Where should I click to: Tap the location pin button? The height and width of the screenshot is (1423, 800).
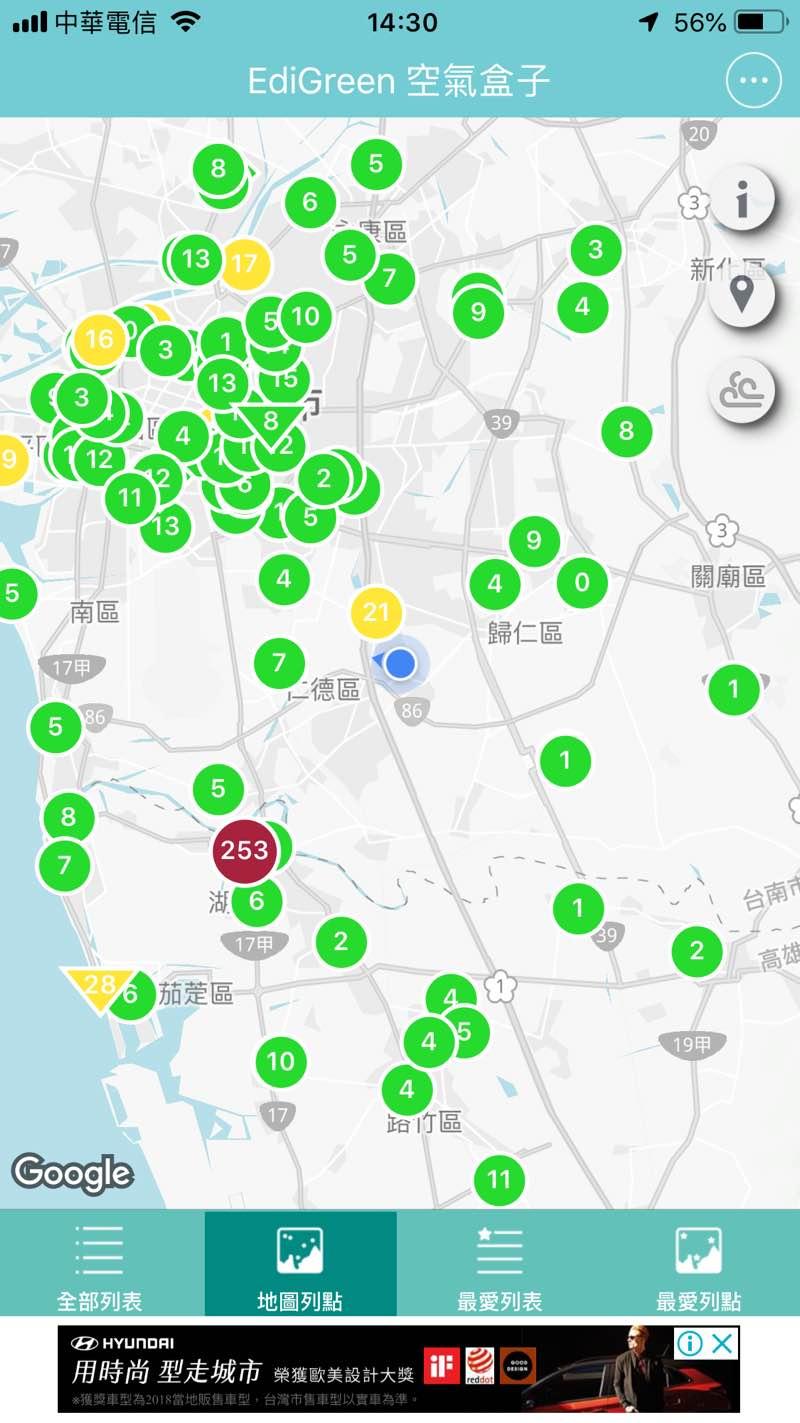[x=741, y=296]
